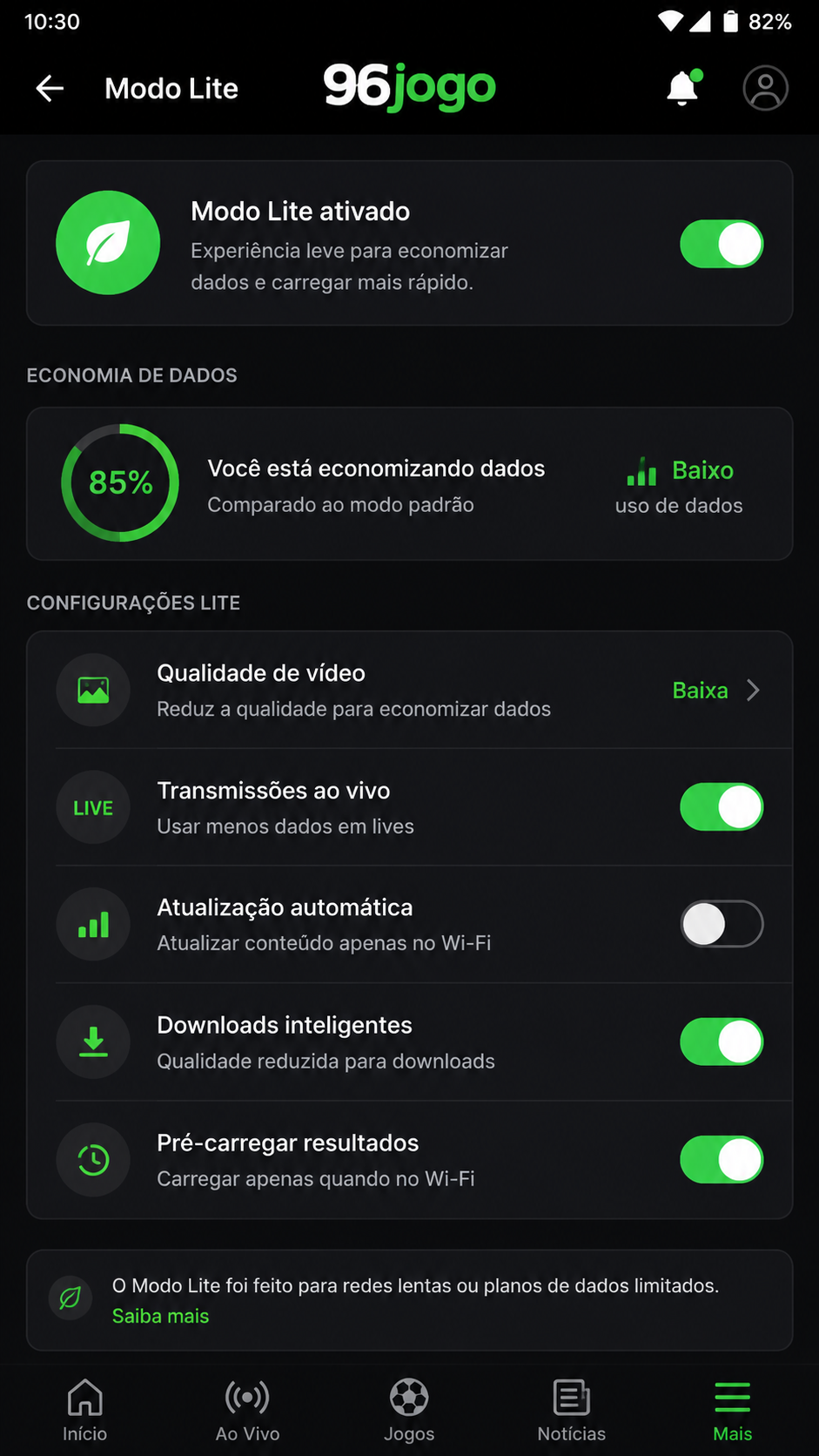Tap the Saiba mais link

(161, 1316)
